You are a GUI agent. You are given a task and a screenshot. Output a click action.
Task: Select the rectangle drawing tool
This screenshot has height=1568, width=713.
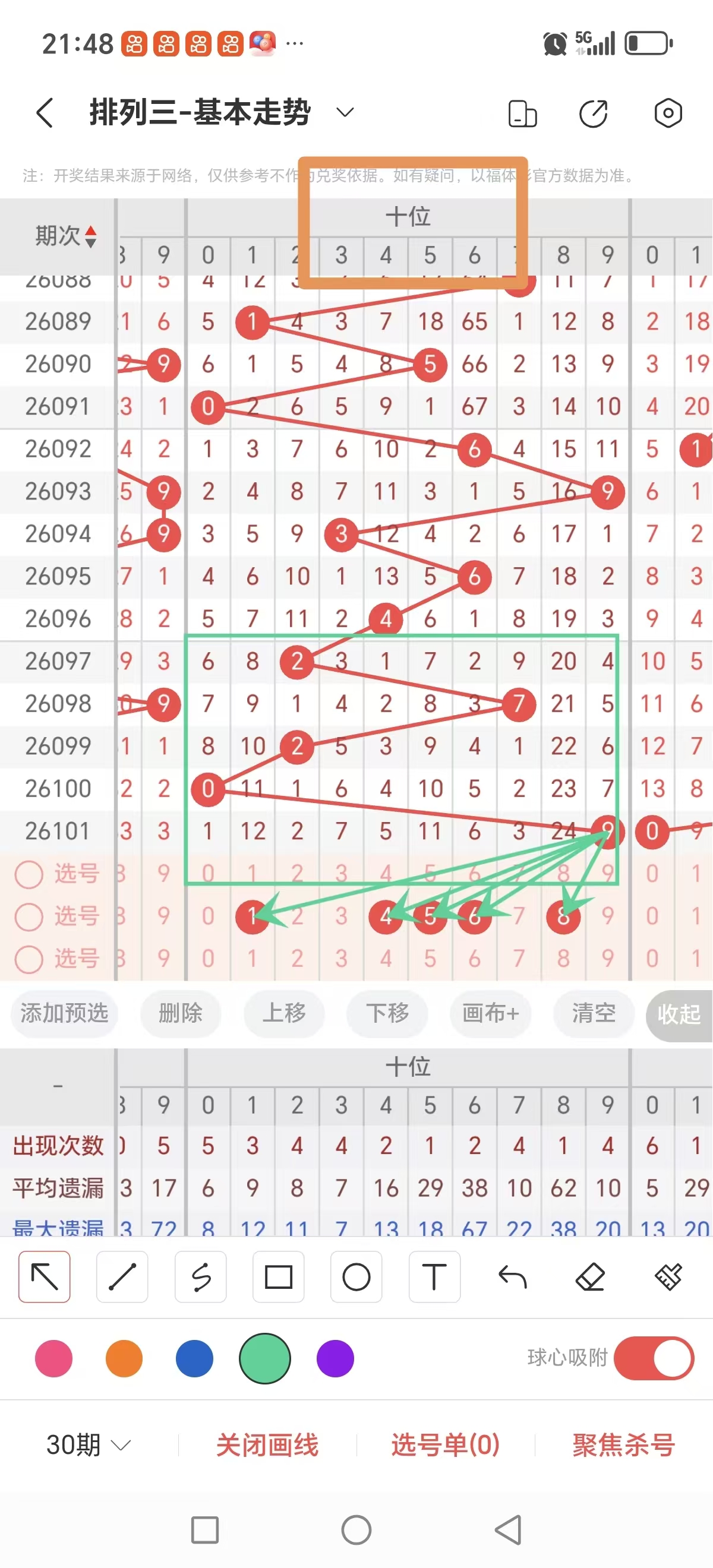pos(278,1278)
